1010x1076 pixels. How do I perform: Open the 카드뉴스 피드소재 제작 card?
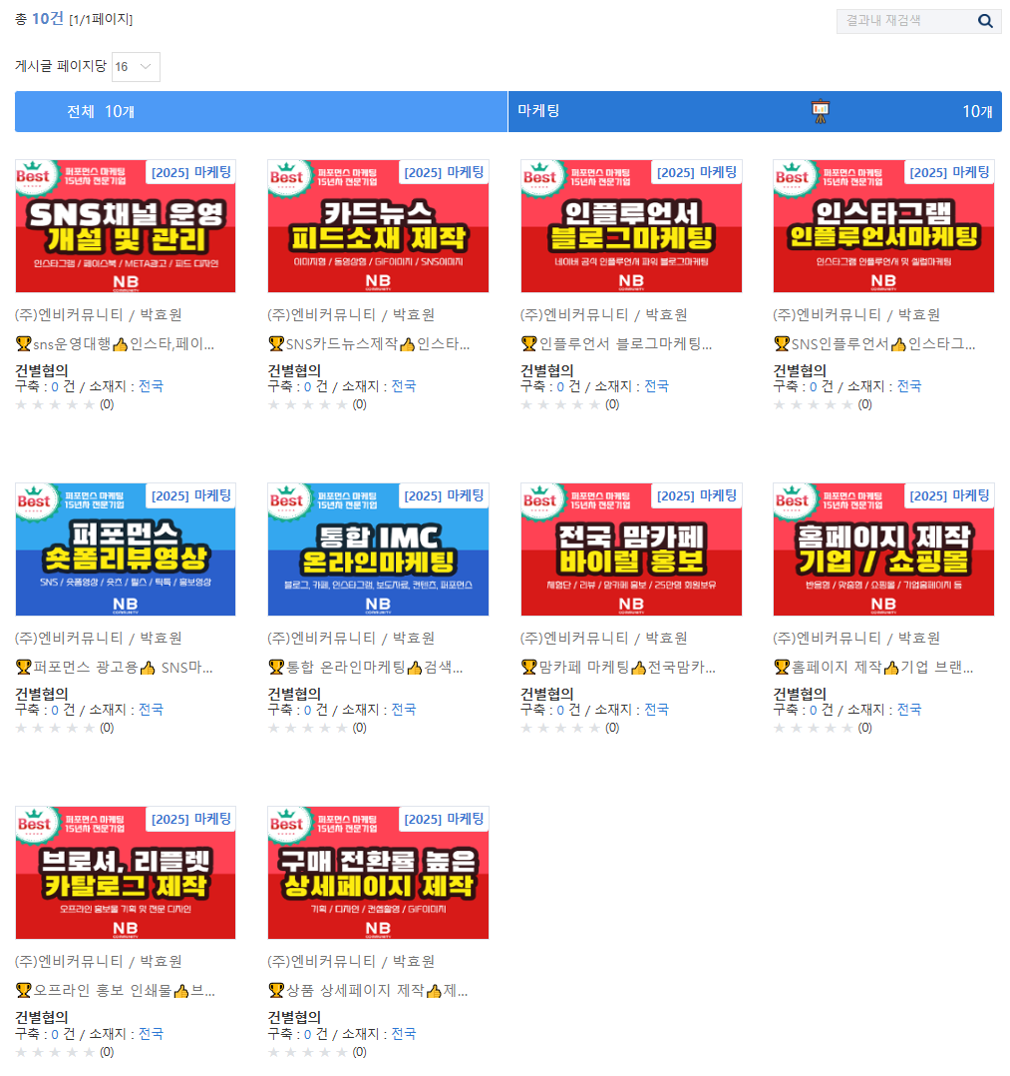[x=378, y=225]
